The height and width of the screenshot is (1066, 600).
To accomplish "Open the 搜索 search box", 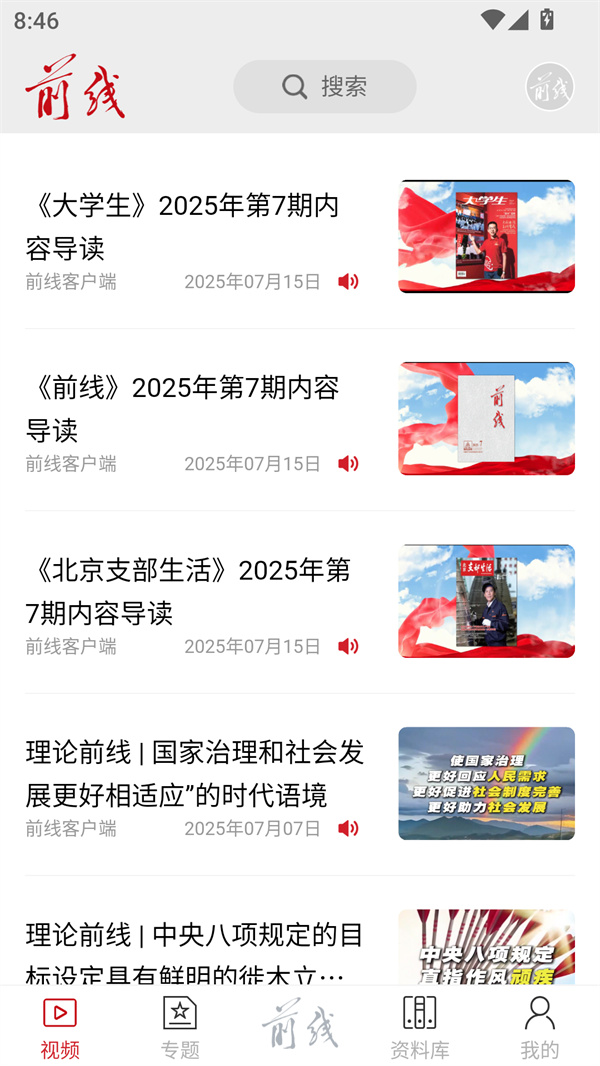I will pos(325,87).
